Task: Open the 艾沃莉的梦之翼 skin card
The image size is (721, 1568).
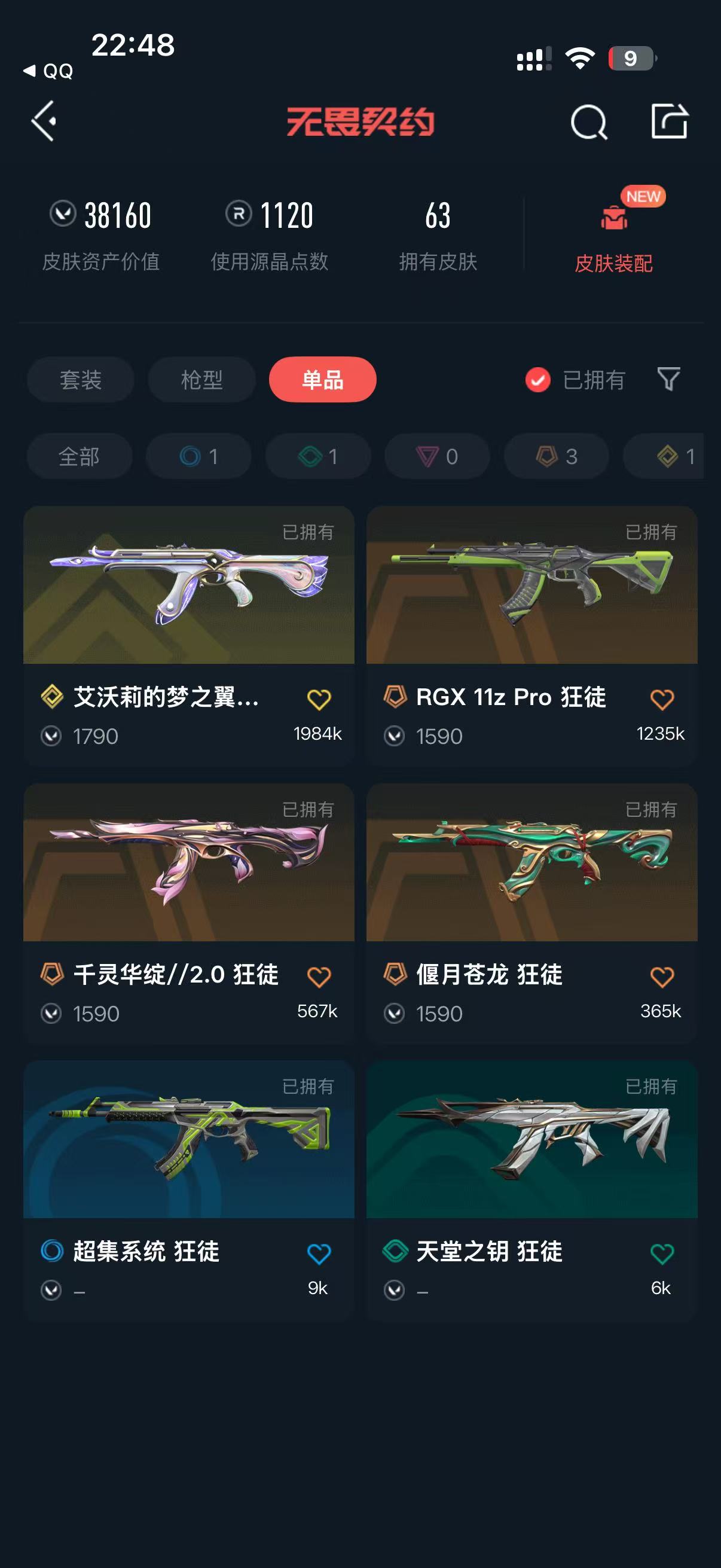Action: point(188,636)
